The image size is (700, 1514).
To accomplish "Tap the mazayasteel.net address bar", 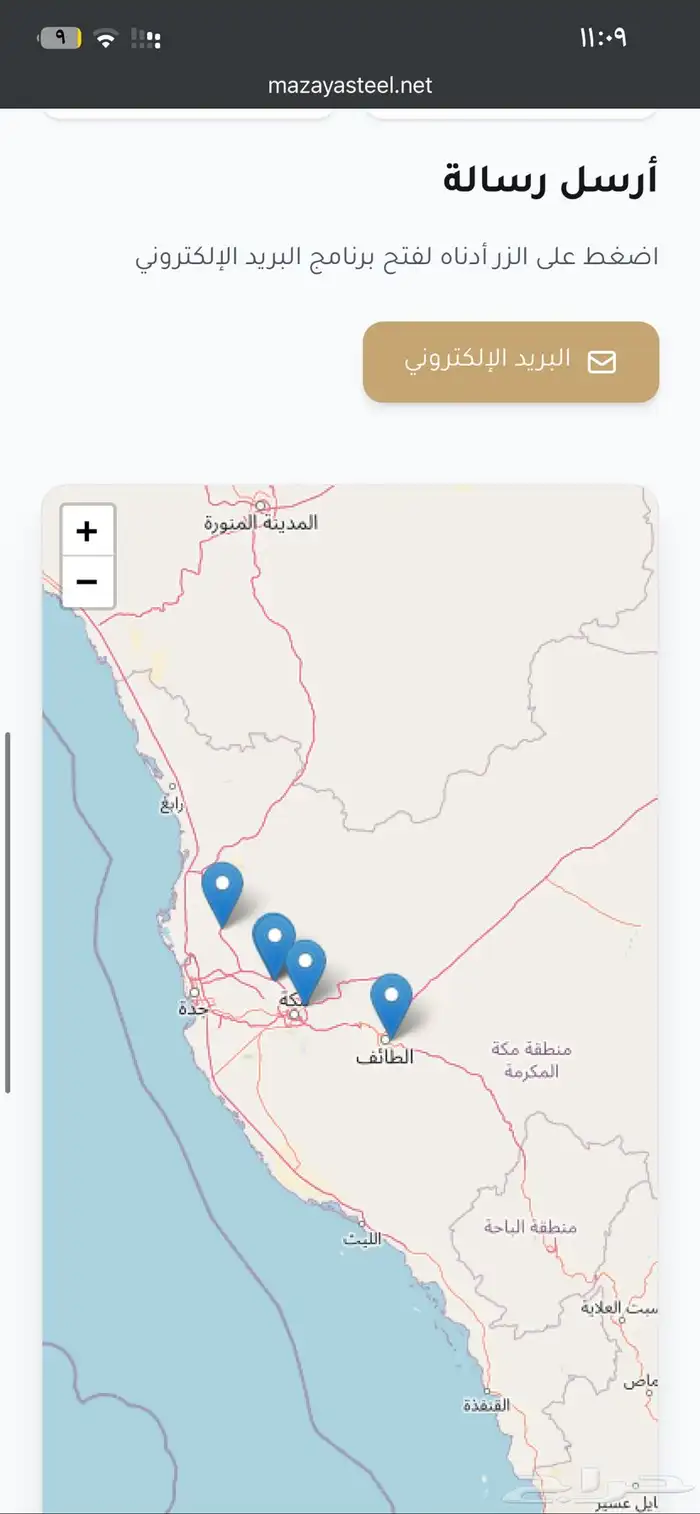I will pyautogui.click(x=350, y=86).
